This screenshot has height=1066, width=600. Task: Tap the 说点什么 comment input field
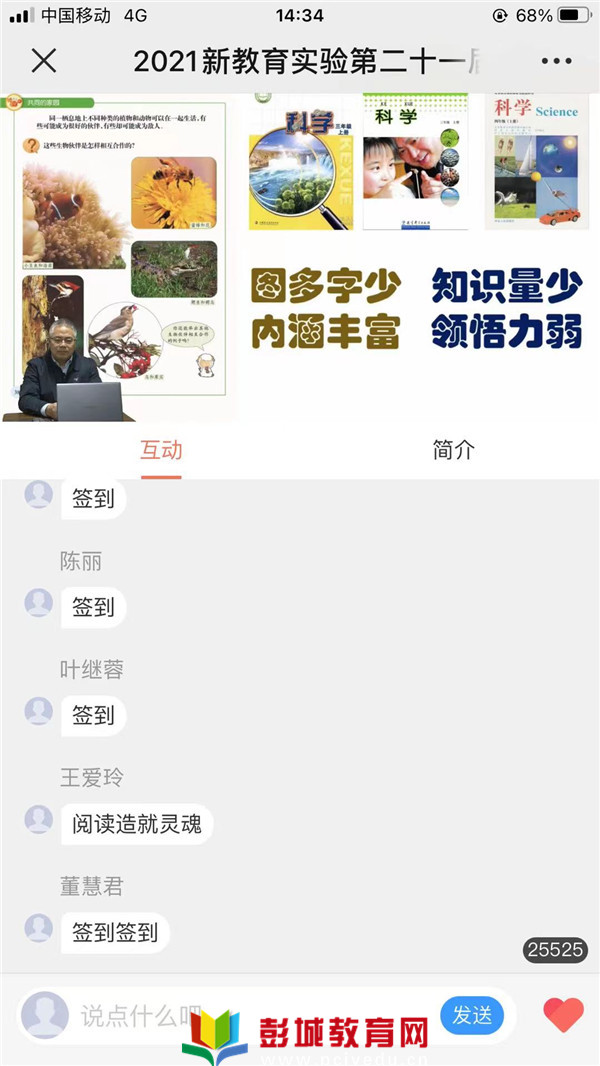click(250, 1015)
